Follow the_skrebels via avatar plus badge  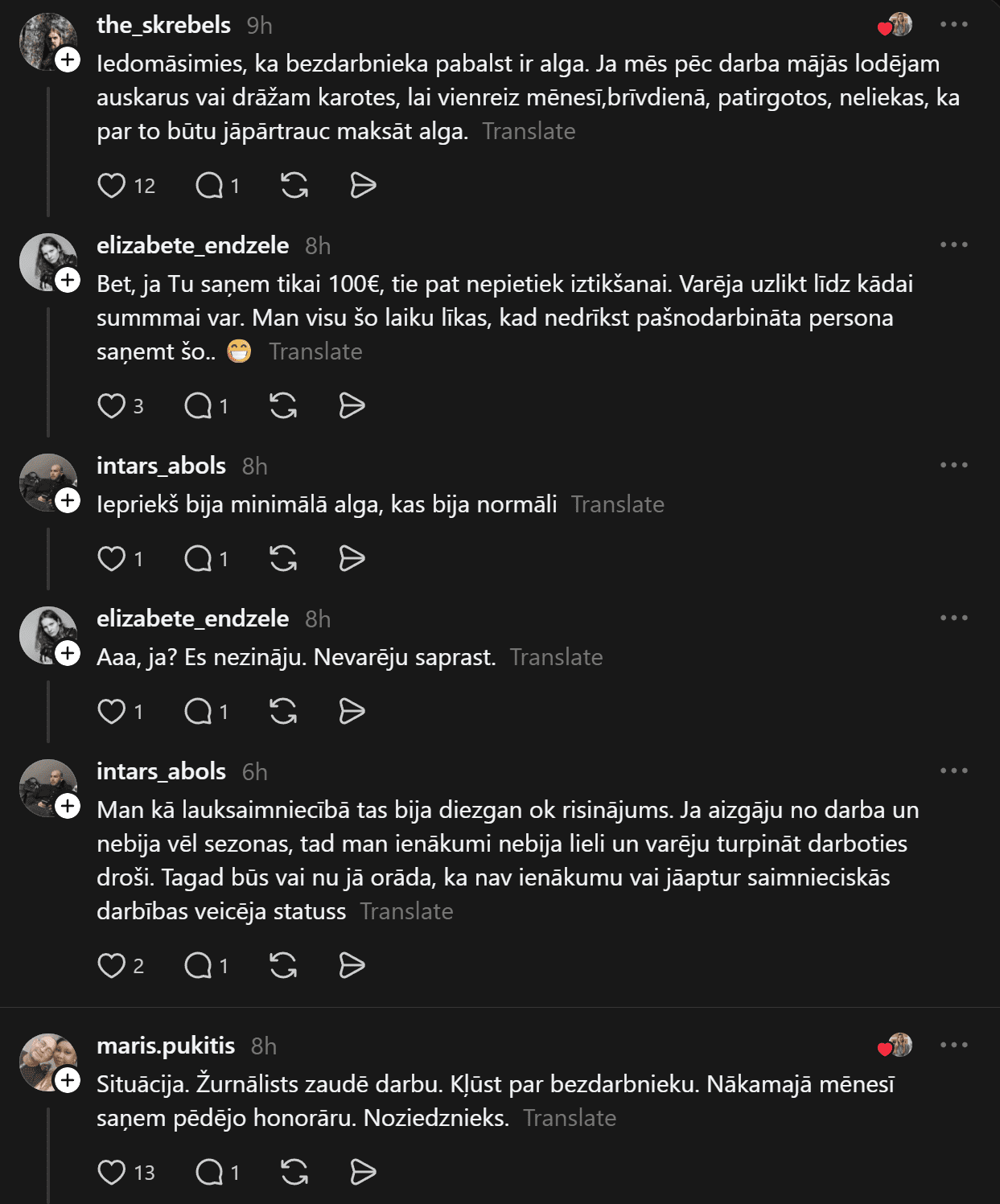[x=68, y=60]
